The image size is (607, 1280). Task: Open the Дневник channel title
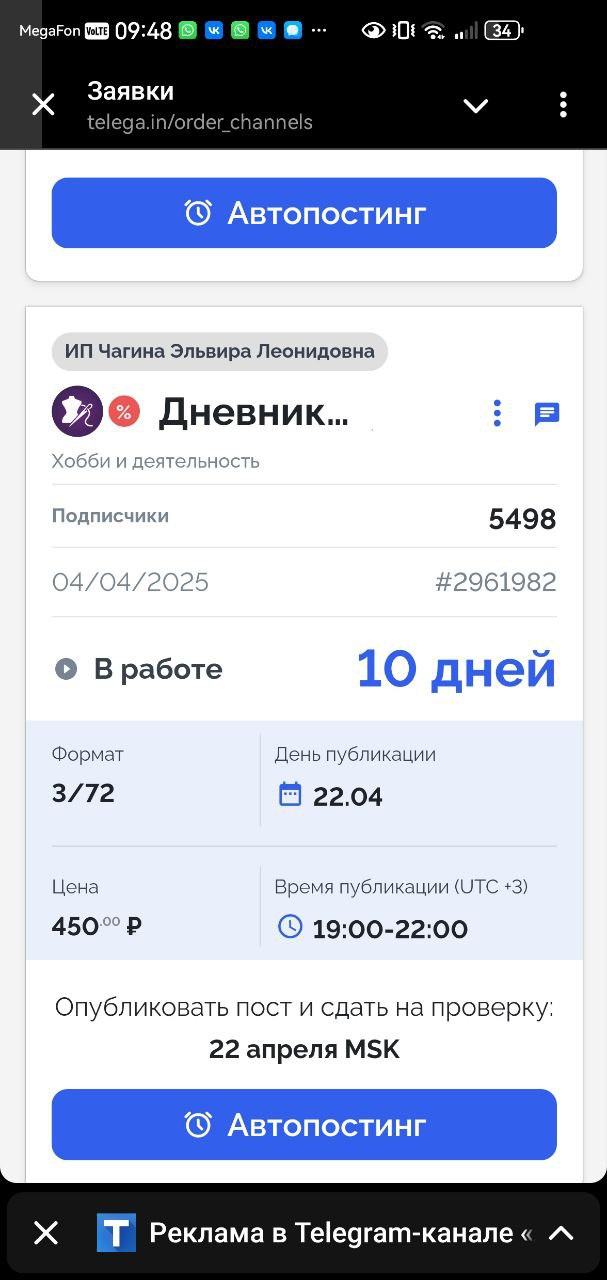pyautogui.click(x=253, y=412)
